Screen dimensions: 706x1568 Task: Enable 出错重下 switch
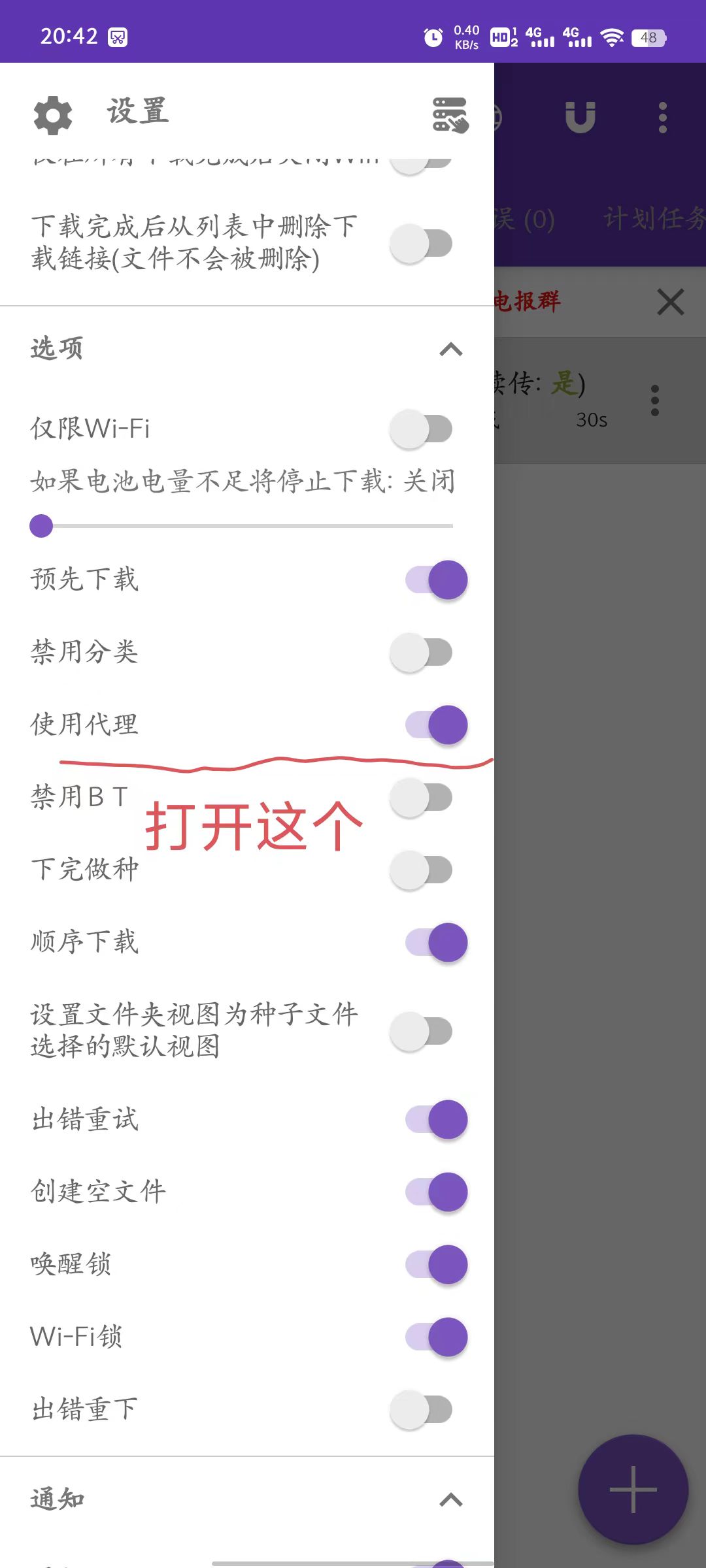click(422, 1409)
